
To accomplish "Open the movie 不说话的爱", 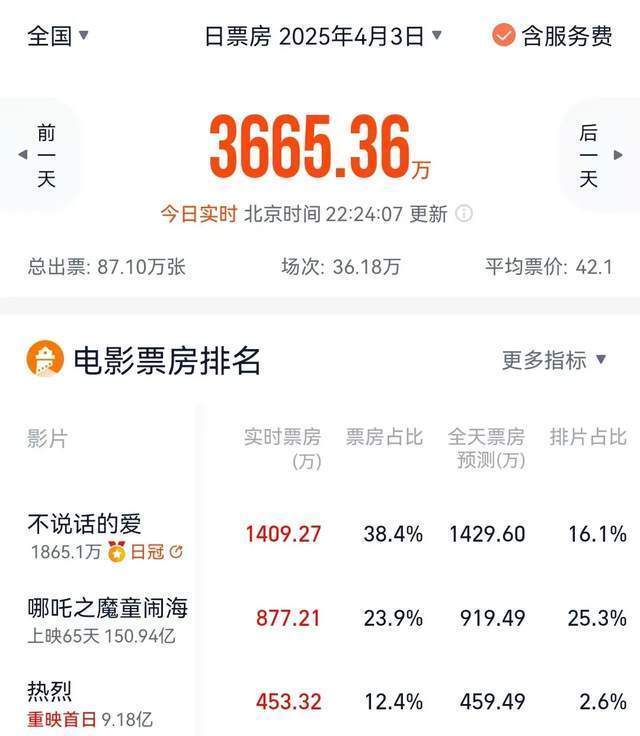I will tap(84, 523).
